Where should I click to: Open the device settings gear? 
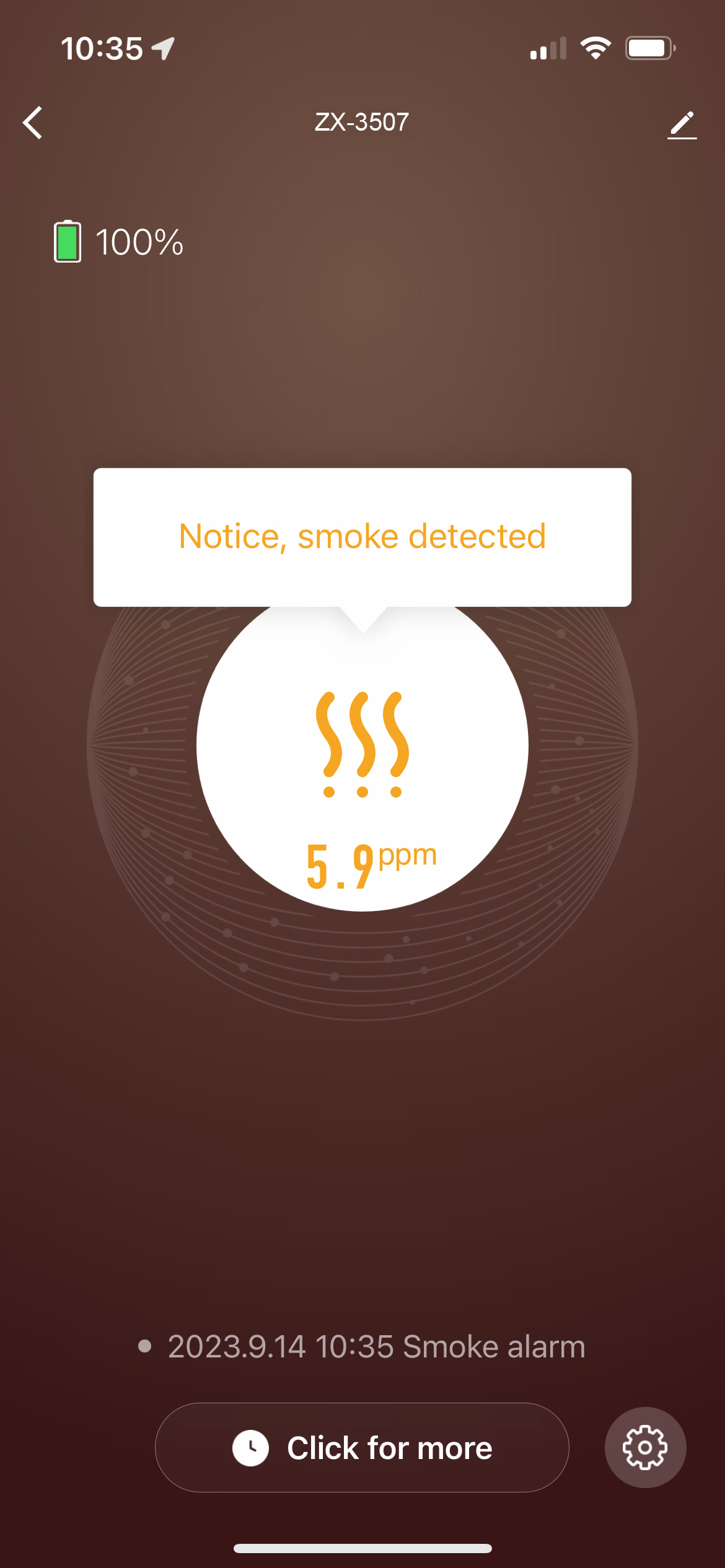click(x=645, y=1448)
